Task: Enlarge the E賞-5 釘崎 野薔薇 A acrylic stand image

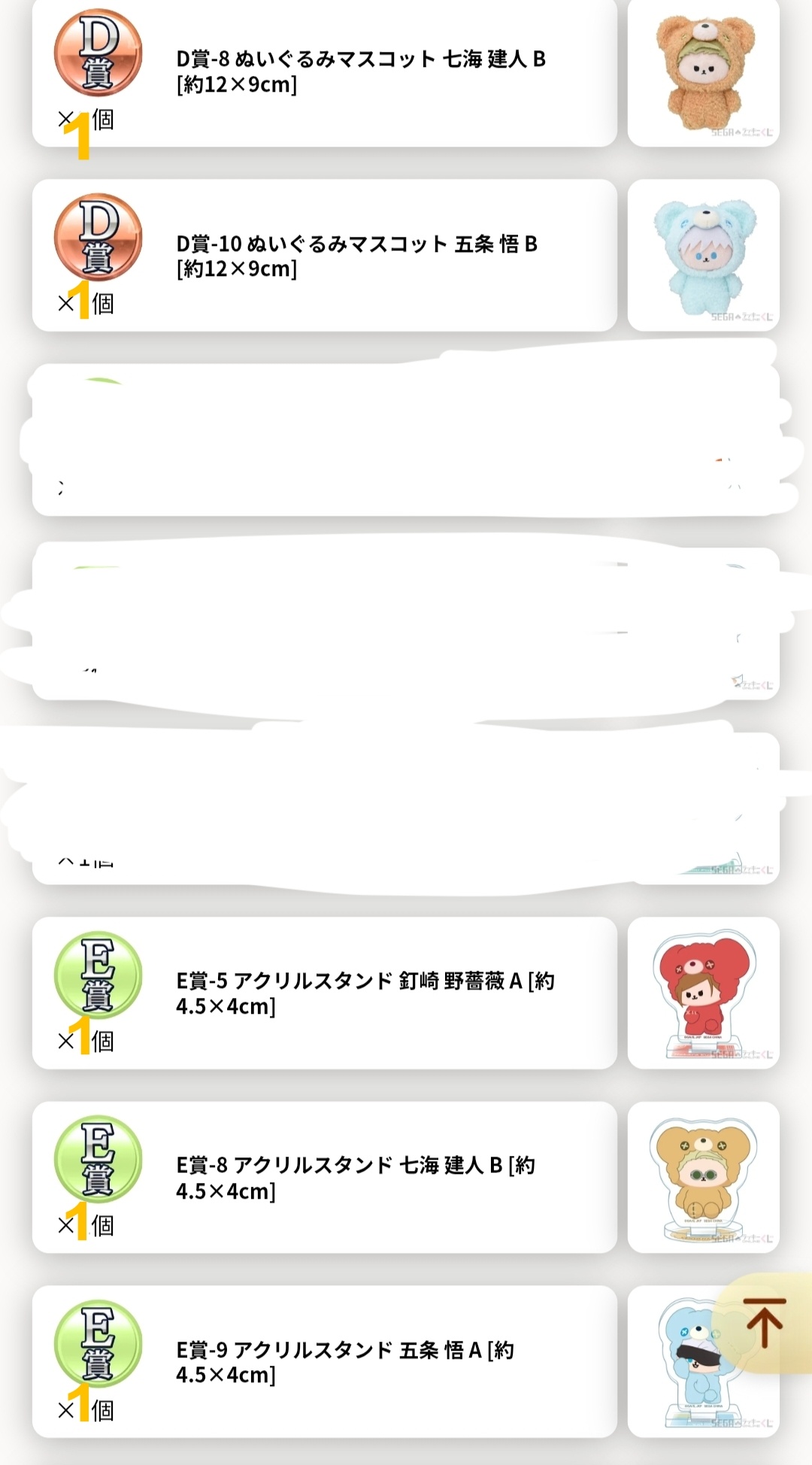Action: [703, 993]
